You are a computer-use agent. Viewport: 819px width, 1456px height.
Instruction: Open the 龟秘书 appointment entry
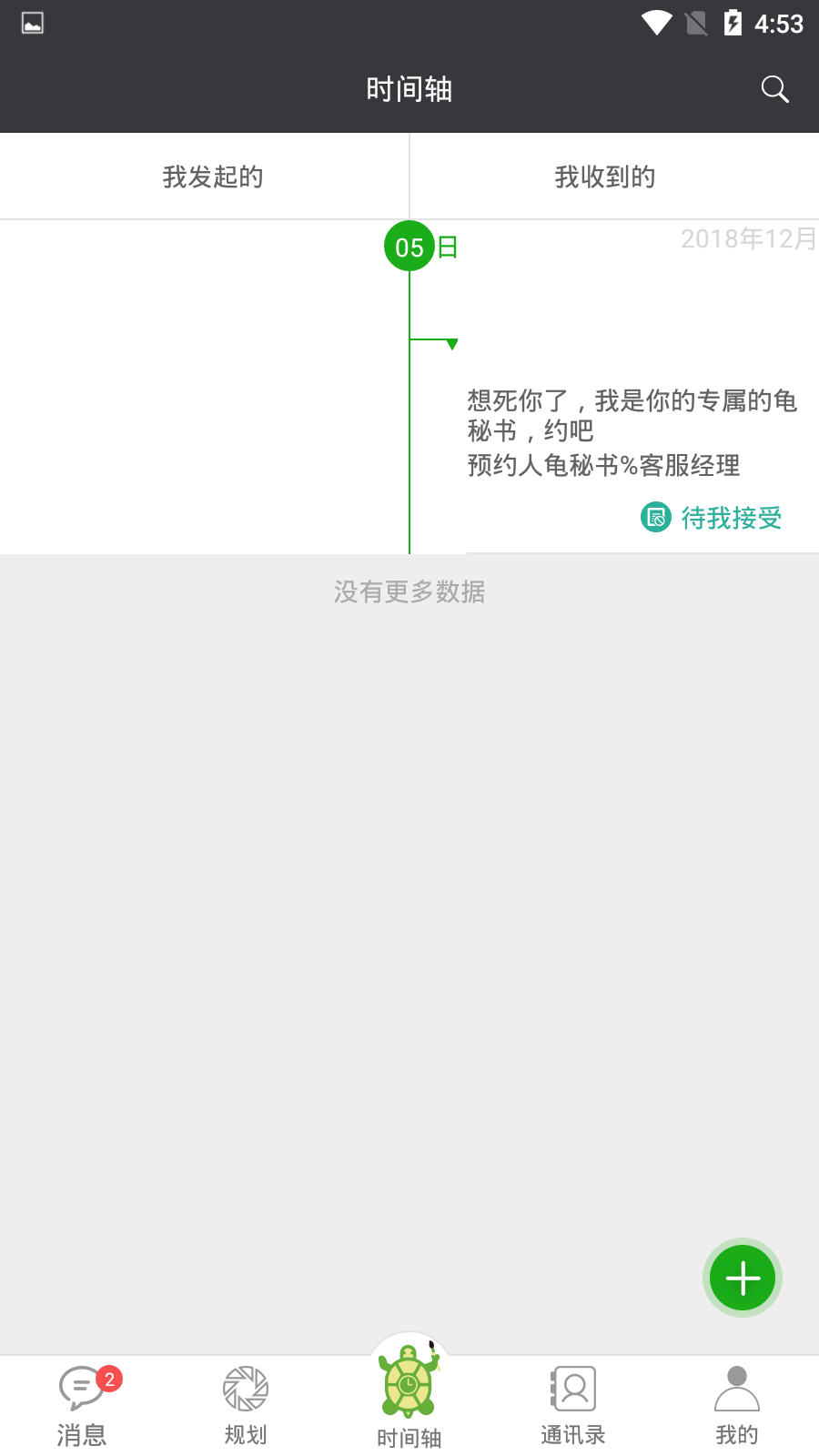(632, 431)
